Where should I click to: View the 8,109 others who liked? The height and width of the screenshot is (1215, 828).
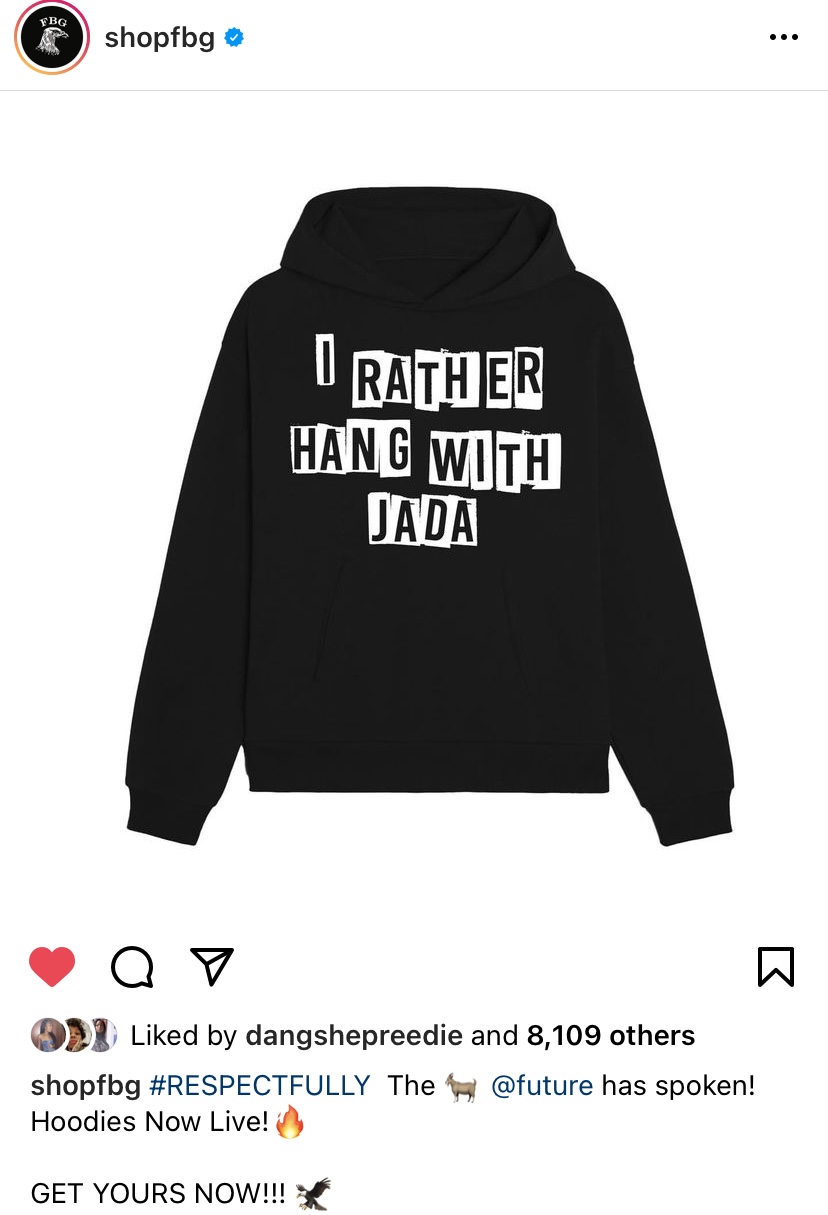pos(610,1035)
